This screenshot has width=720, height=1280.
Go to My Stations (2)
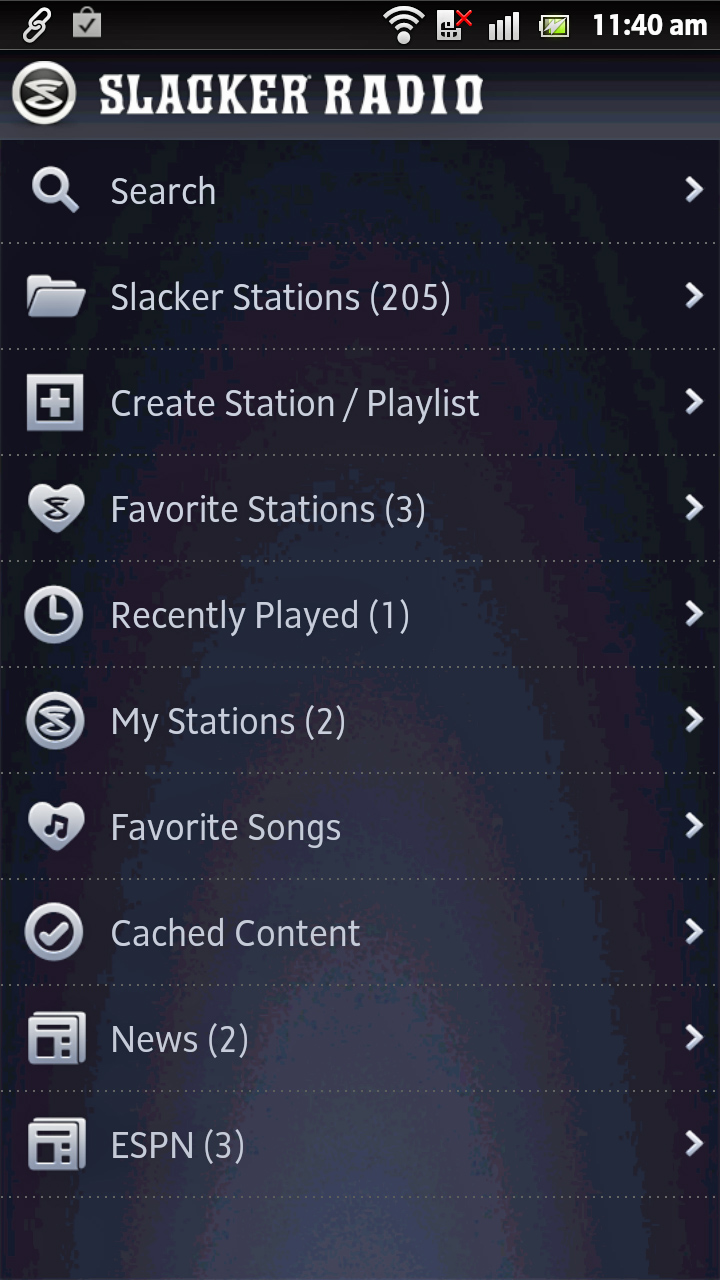[360, 721]
